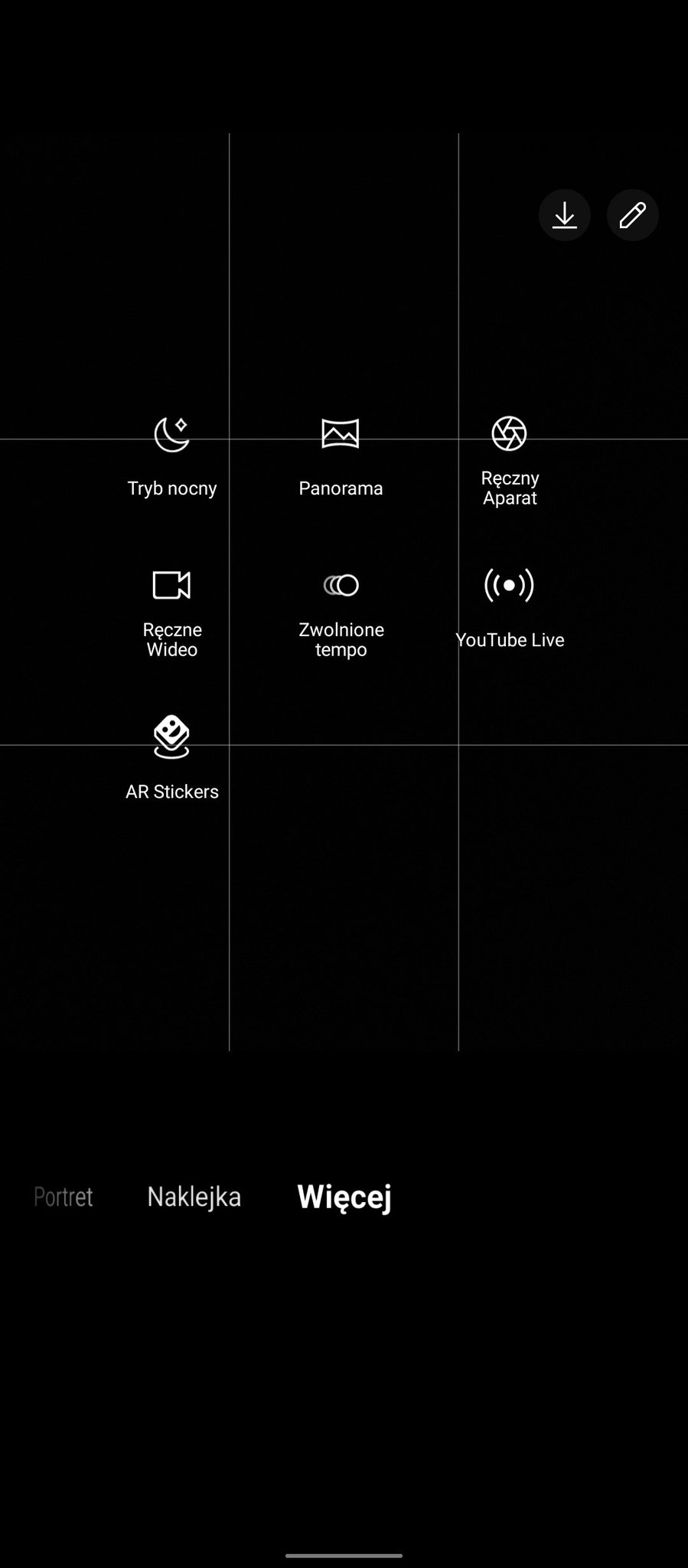
Task: Tap the pencil edit icon
Action: tap(632, 215)
